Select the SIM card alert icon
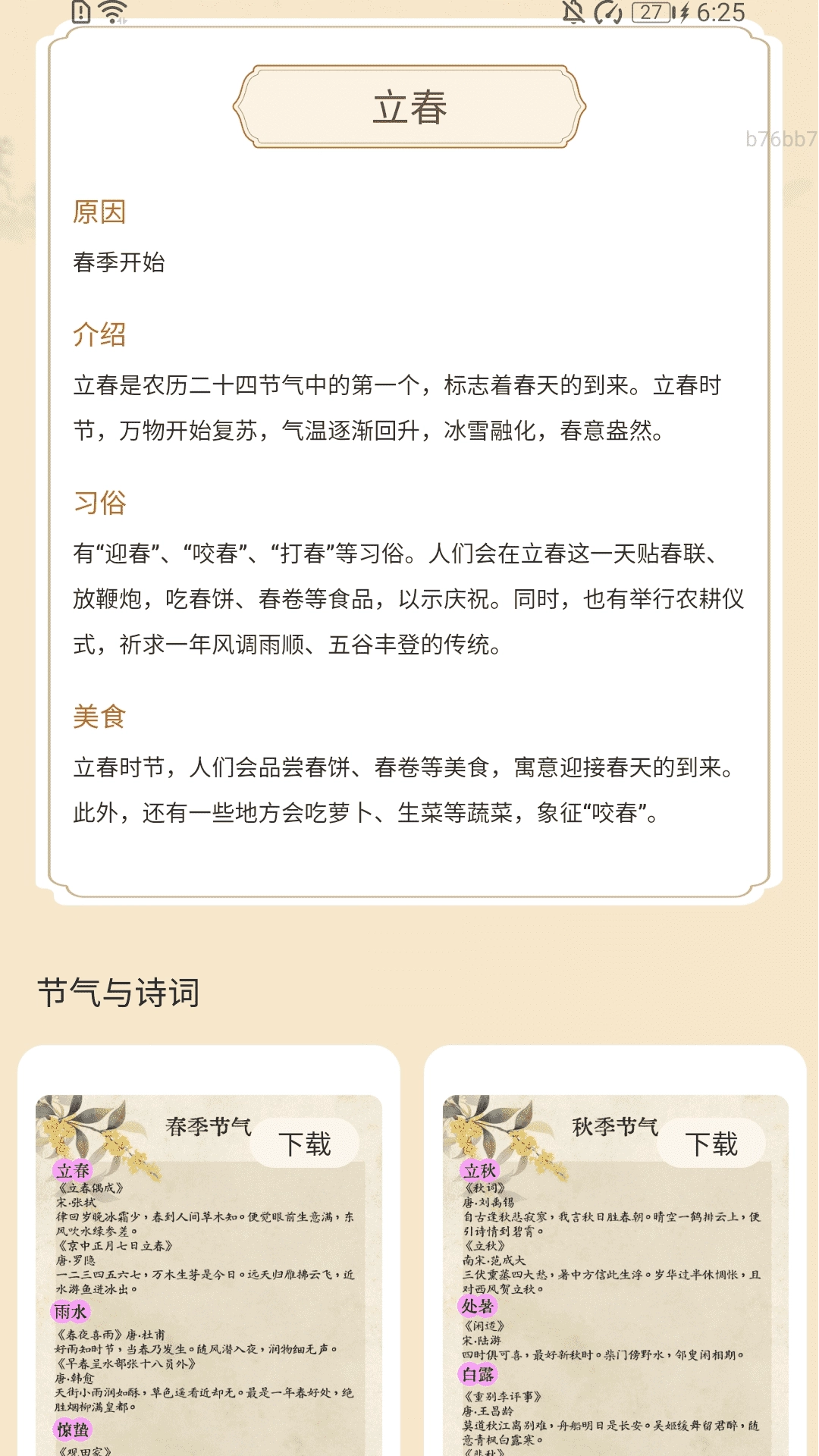This screenshot has width=819, height=1456. tap(83, 10)
